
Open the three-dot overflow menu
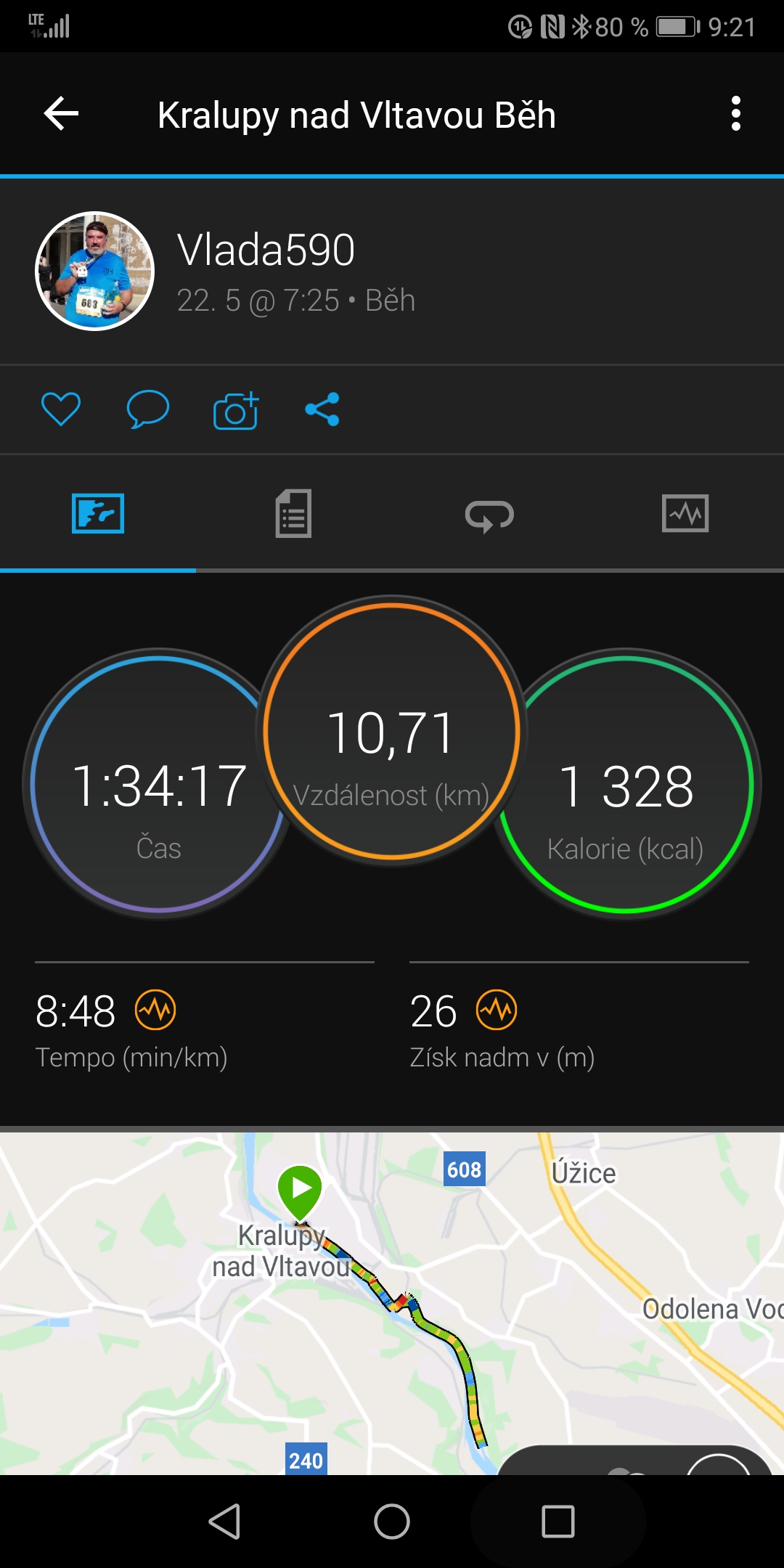[x=736, y=114]
